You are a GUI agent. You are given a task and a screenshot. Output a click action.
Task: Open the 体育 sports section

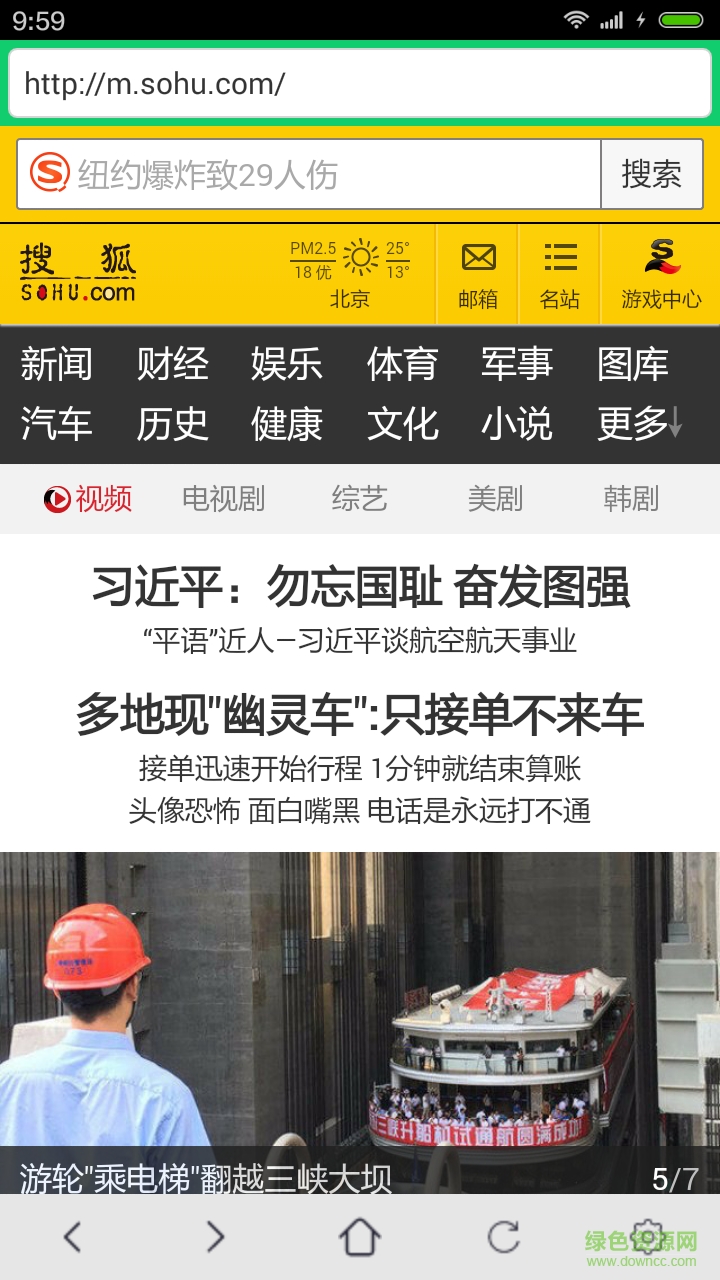[402, 364]
